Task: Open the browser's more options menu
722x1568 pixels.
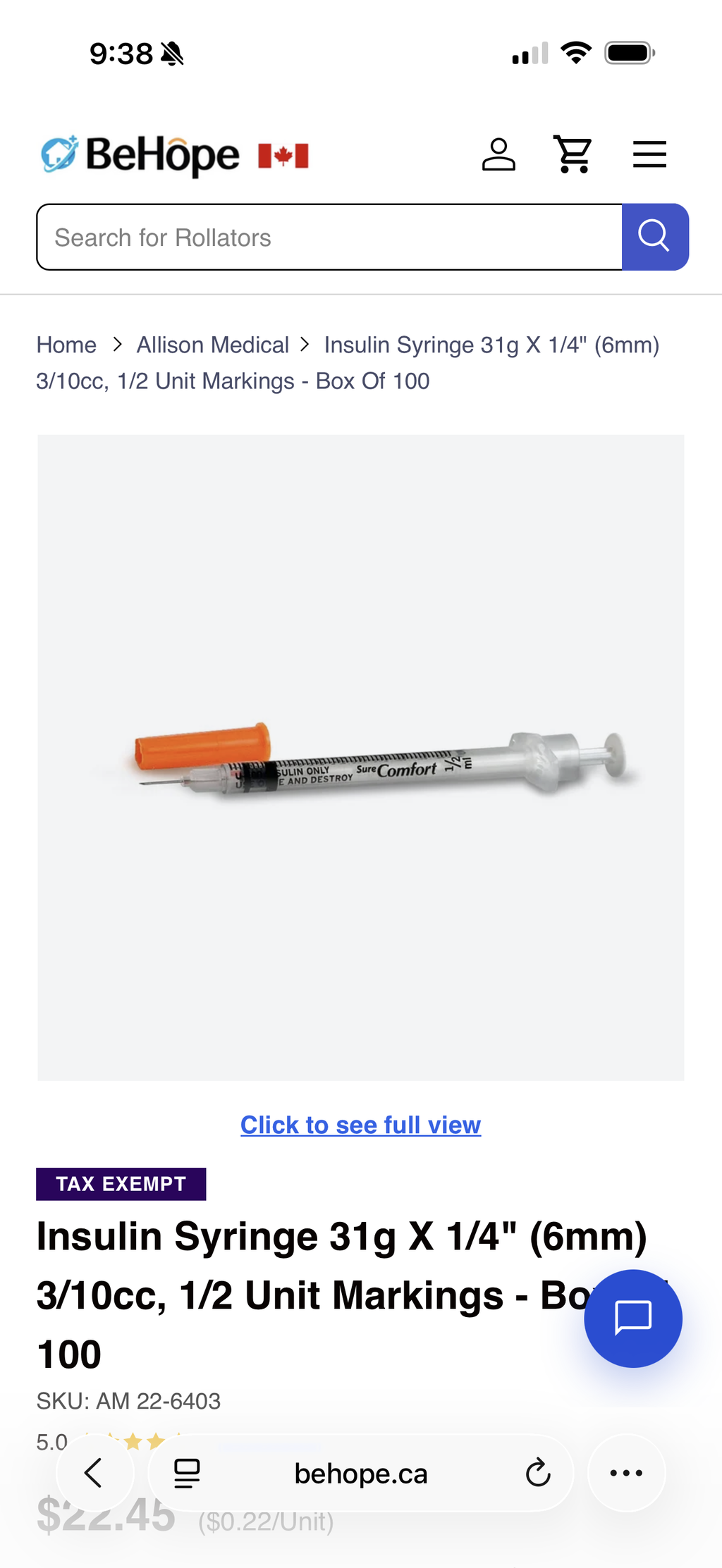Action: tap(626, 1473)
